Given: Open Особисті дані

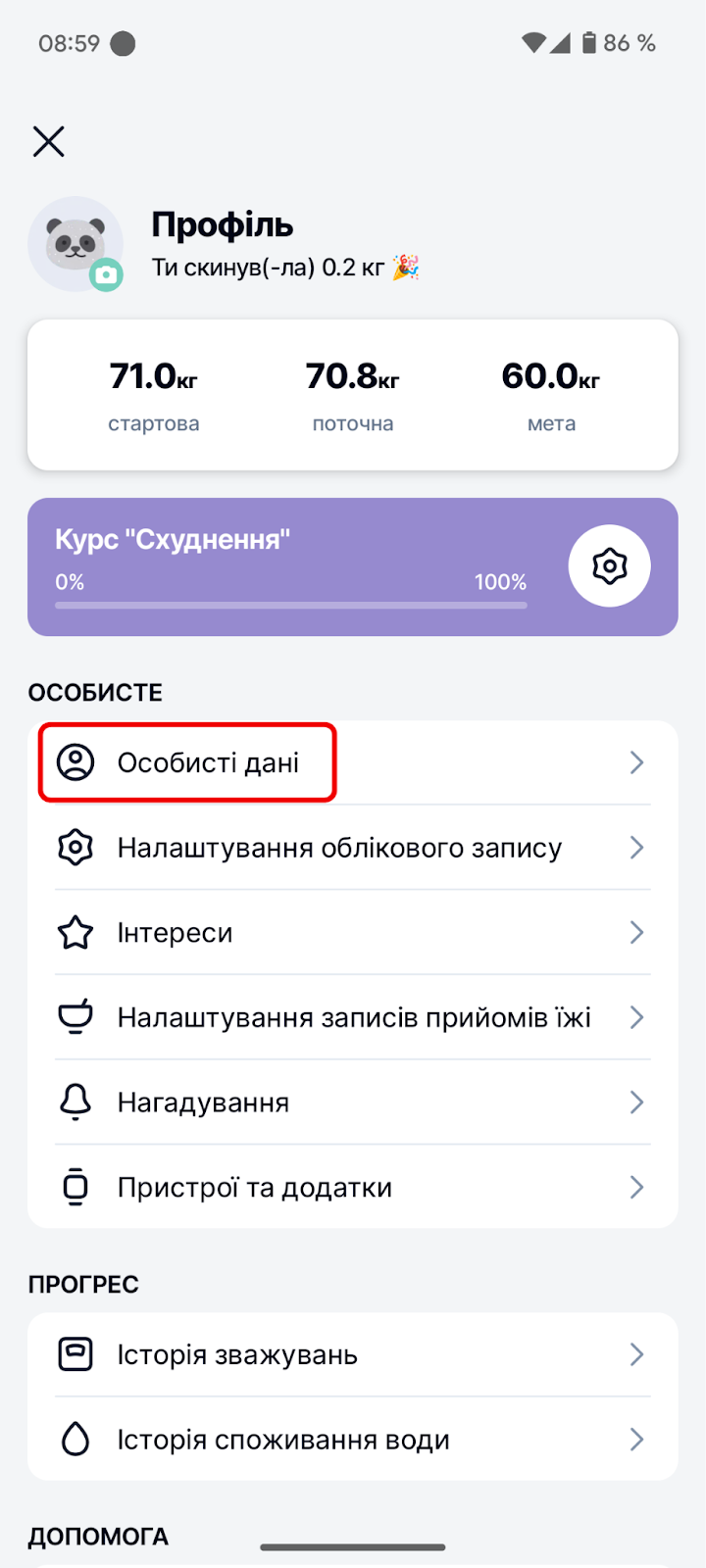Looking at the screenshot, I should (353, 762).
